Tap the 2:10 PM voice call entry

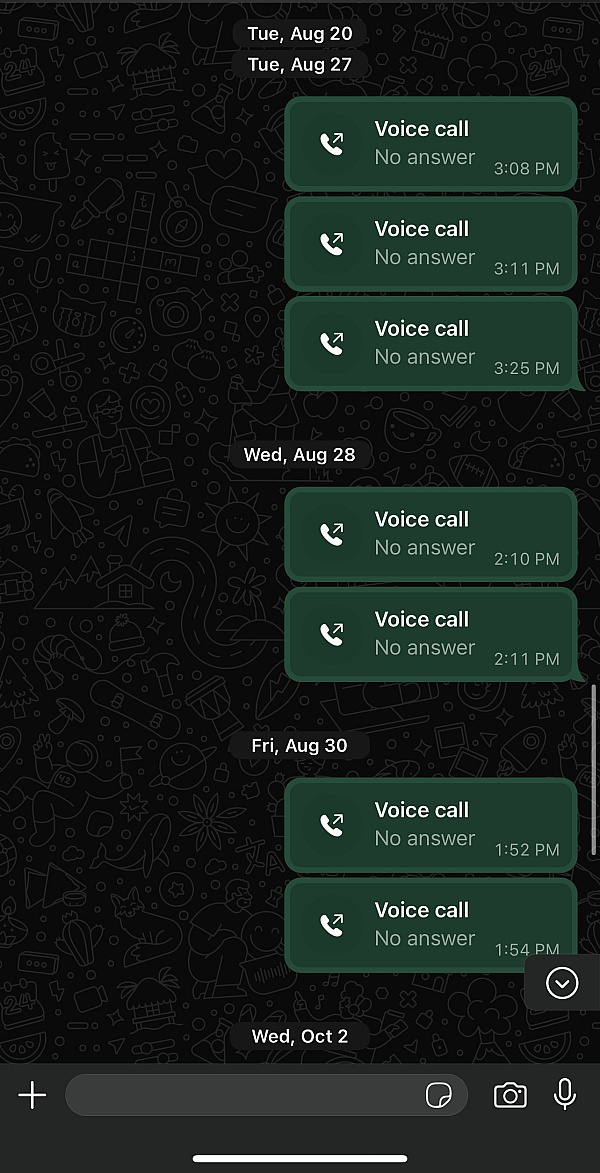(x=430, y=534)
